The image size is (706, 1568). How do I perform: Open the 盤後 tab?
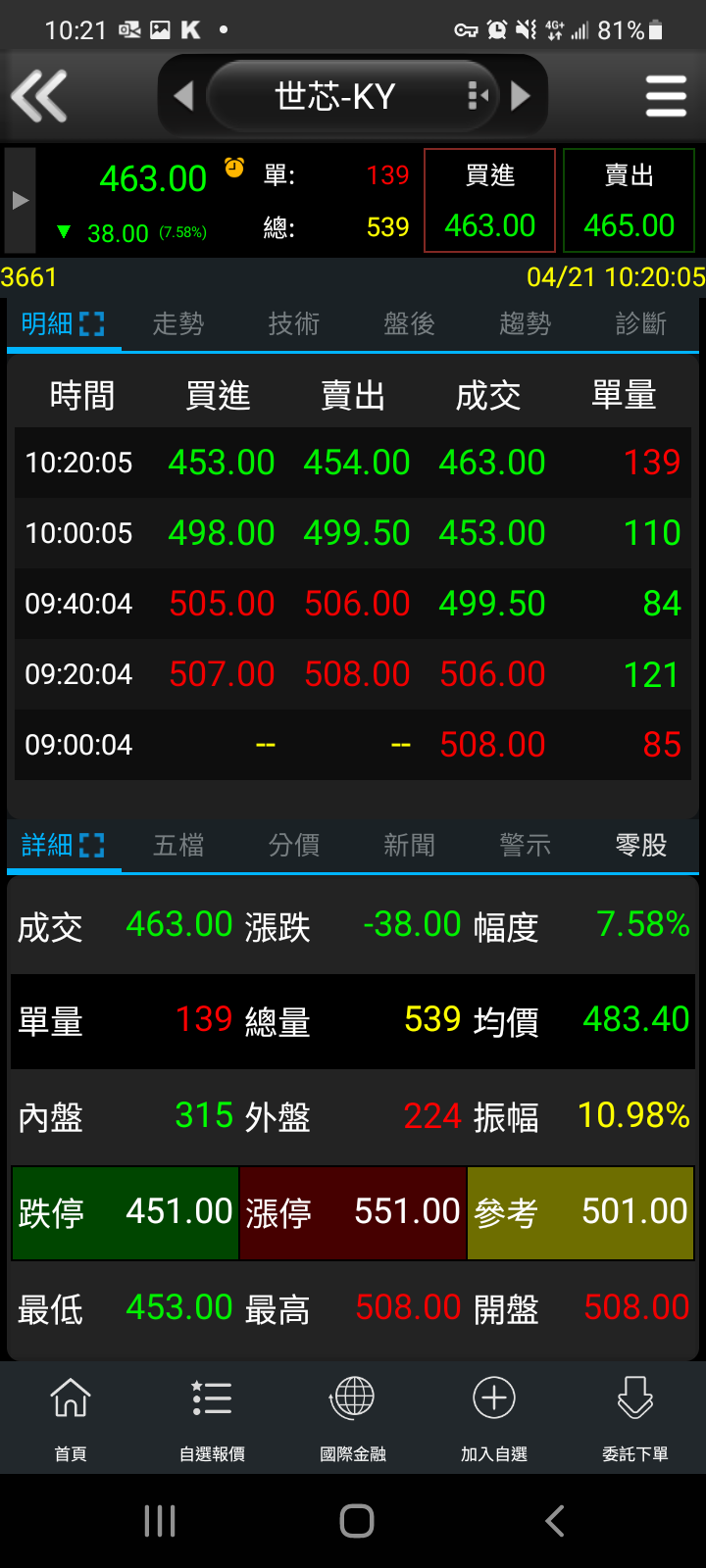click(x=410, y=323)
